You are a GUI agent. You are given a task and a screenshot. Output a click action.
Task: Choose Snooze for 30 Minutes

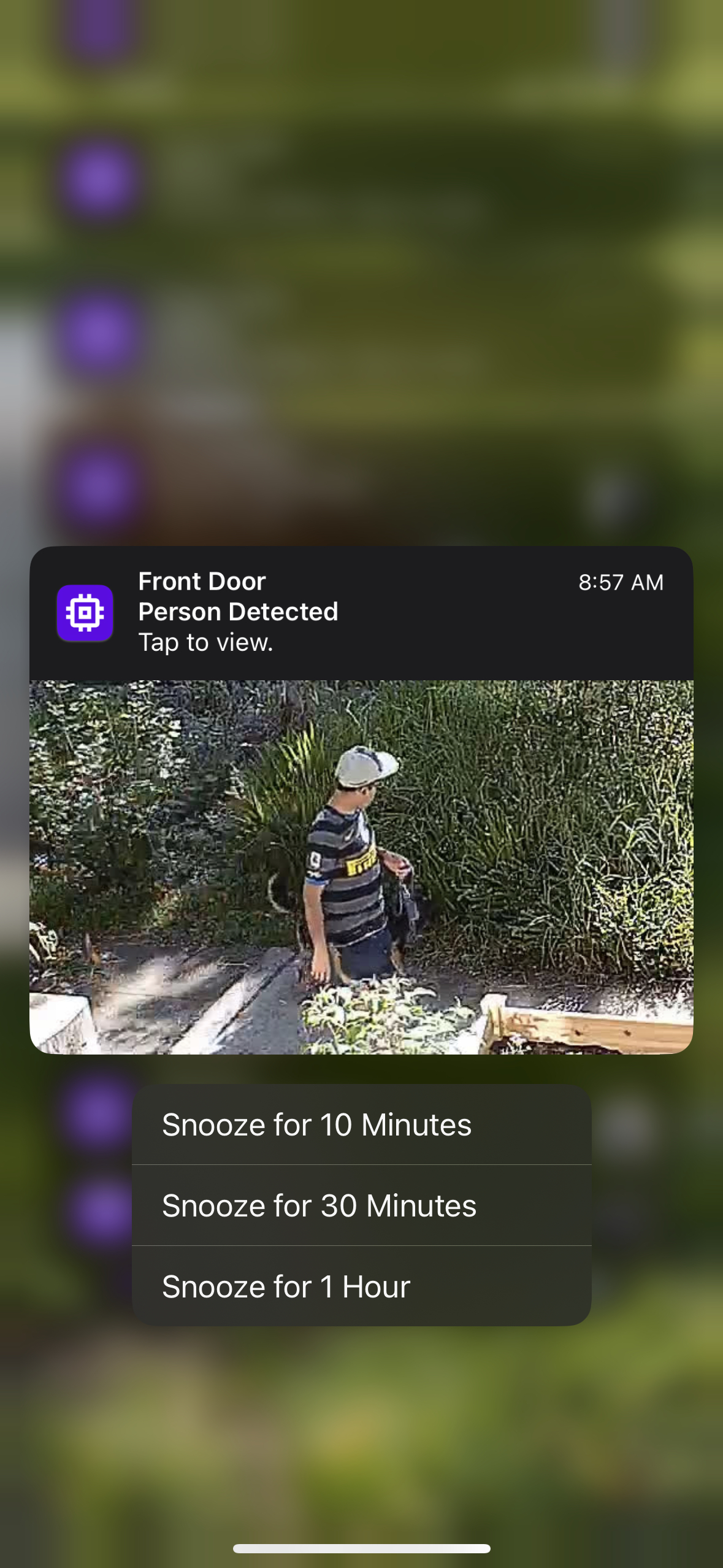[361, 1205]
